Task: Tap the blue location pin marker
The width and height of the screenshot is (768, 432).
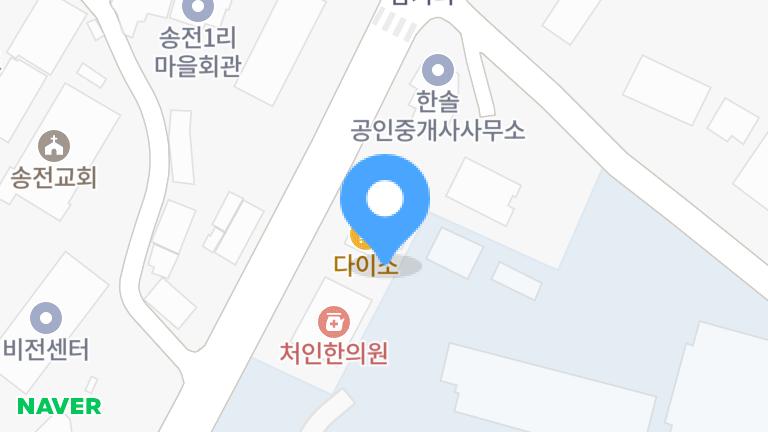Action: click(385, 202)
